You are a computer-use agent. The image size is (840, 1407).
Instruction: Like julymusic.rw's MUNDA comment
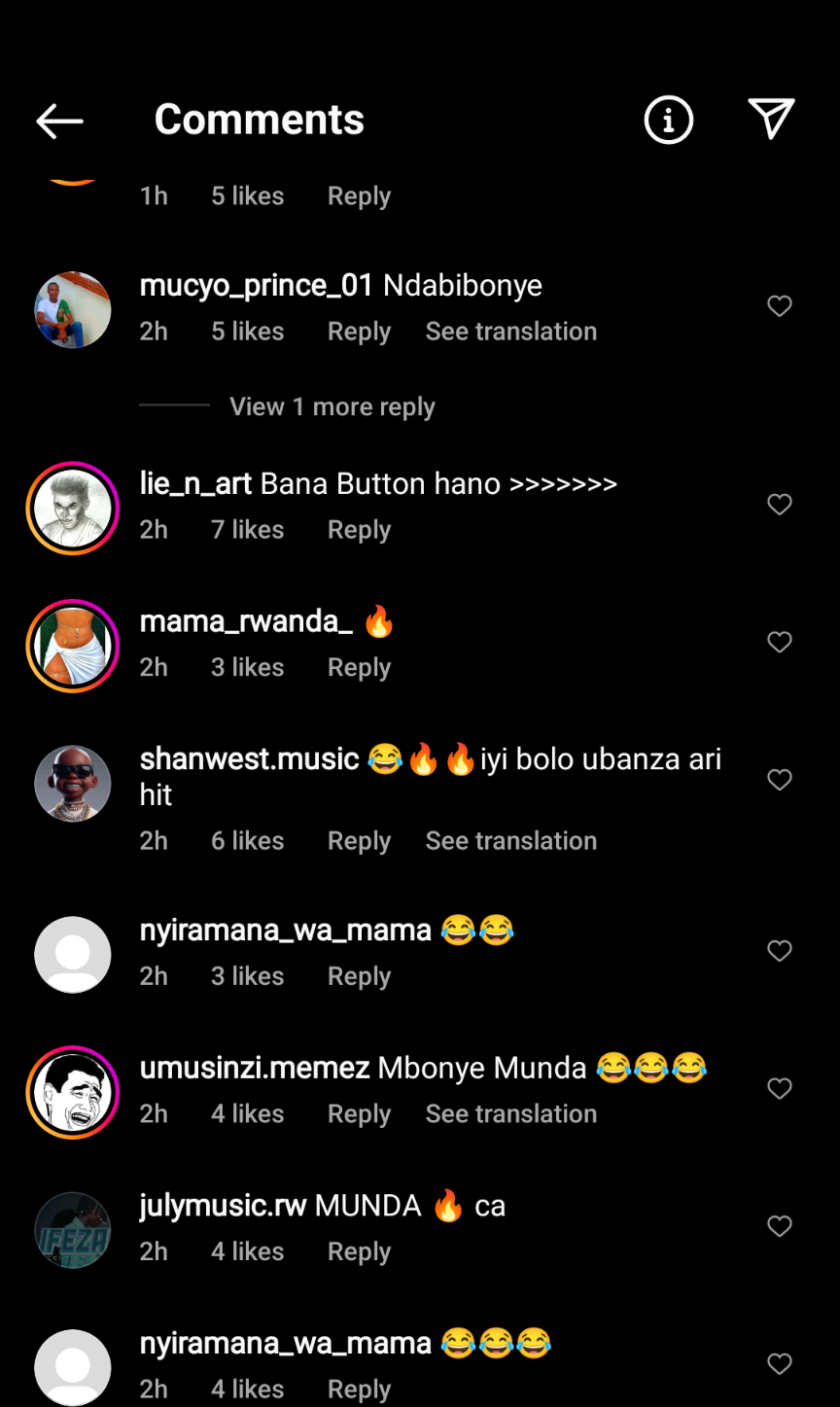pos(780,1227)
